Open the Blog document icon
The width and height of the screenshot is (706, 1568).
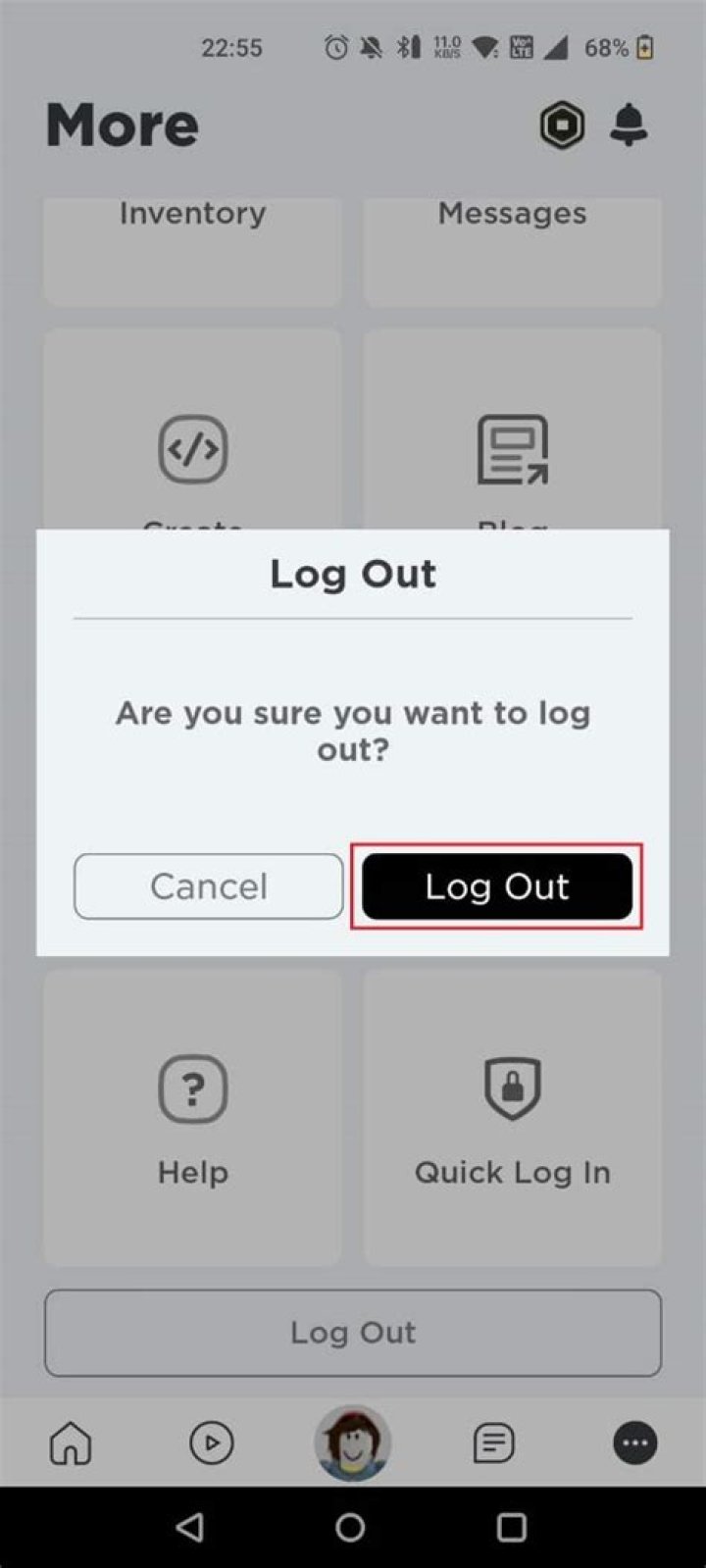tap(511, 448)
